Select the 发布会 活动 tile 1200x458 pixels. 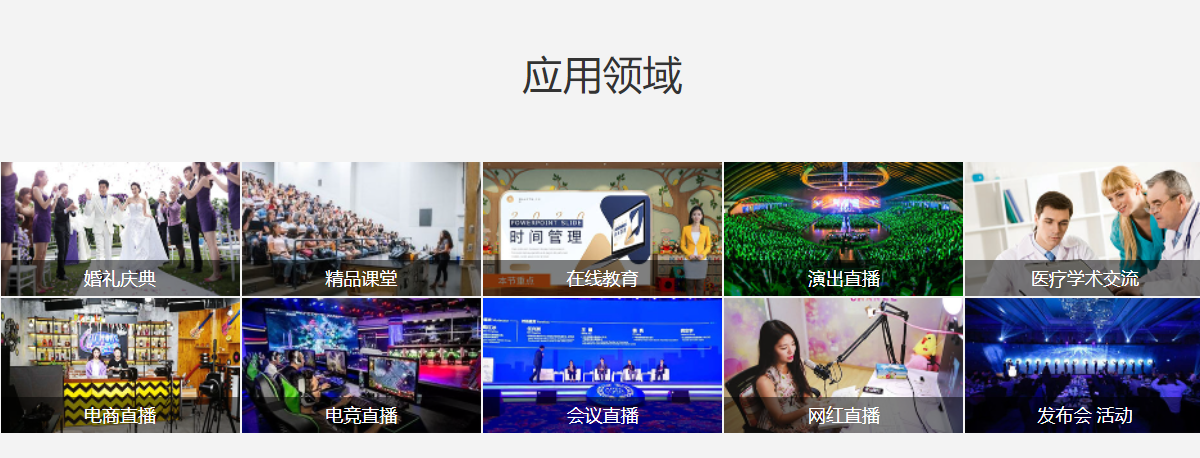coord(1084,365)
